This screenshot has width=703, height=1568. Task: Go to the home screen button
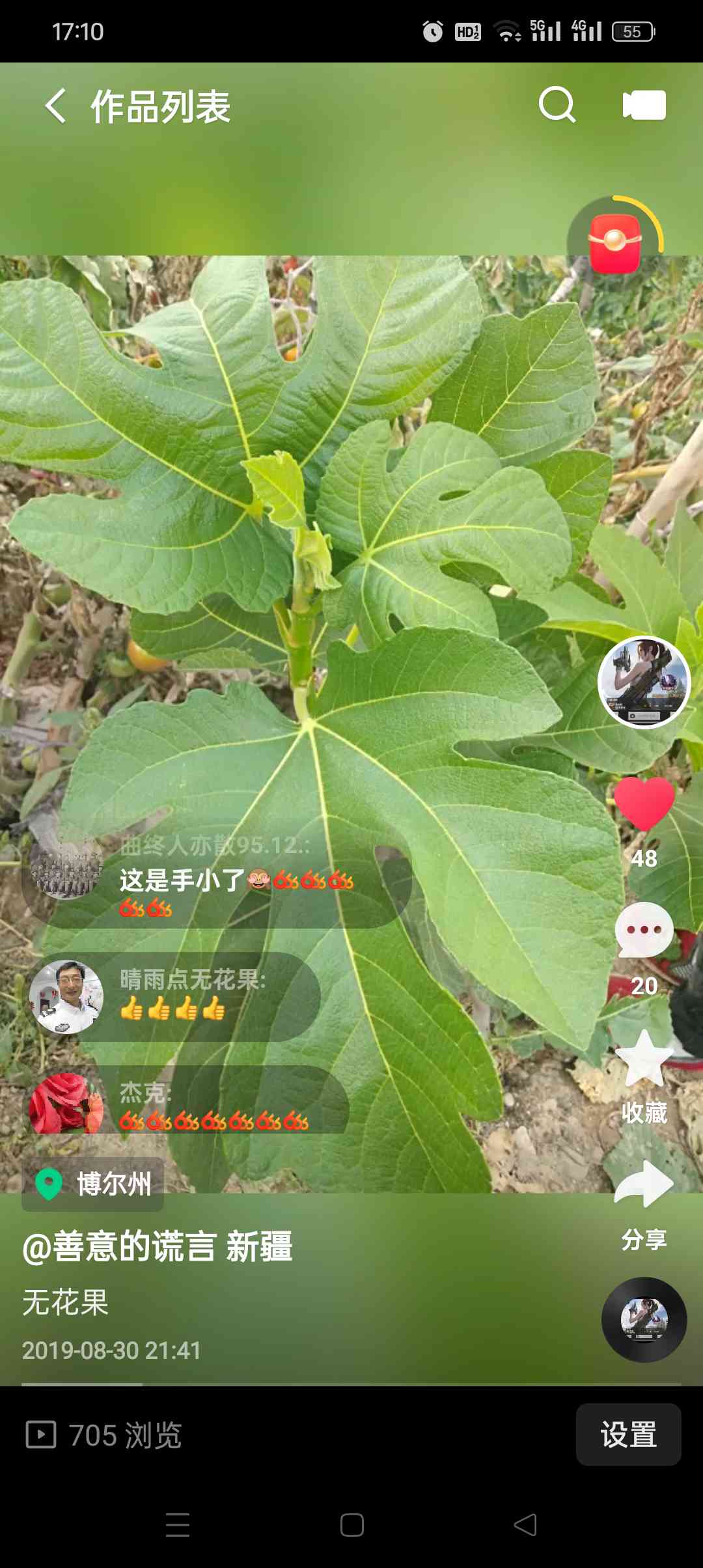pos(351,1525)
